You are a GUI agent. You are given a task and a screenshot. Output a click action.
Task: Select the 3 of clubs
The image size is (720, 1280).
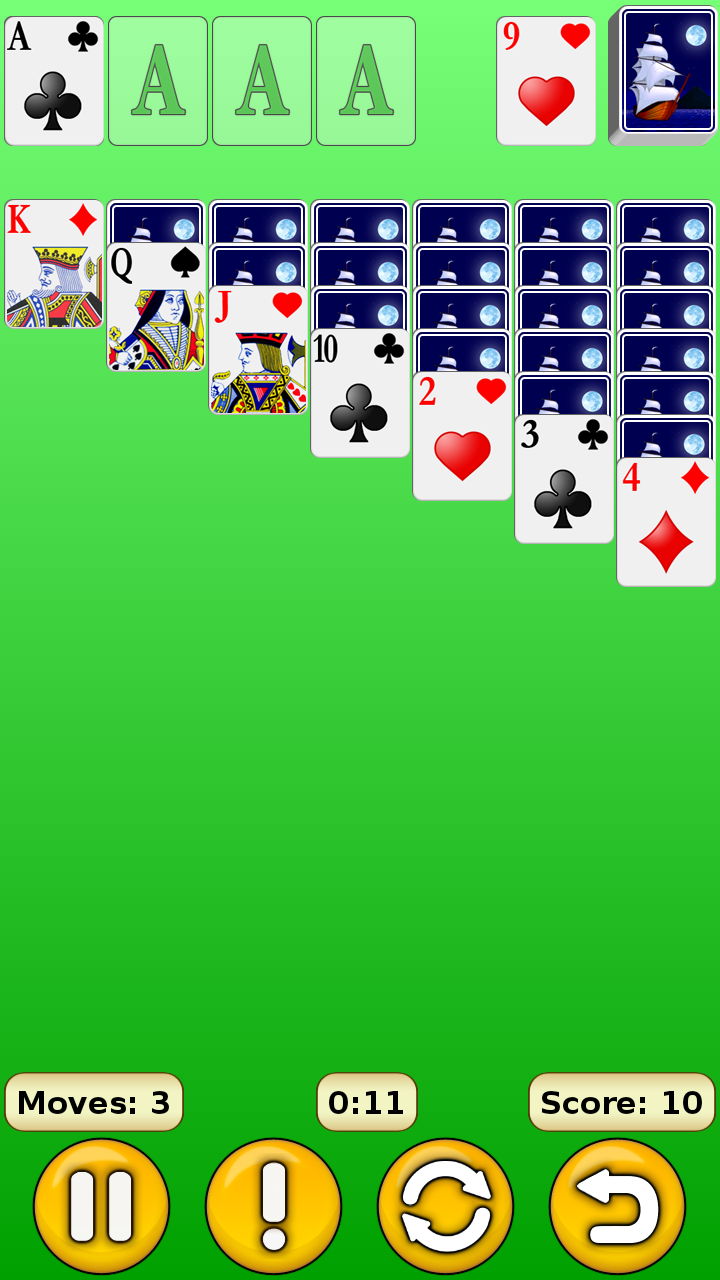pyautogui.click(x=564, y=480)
